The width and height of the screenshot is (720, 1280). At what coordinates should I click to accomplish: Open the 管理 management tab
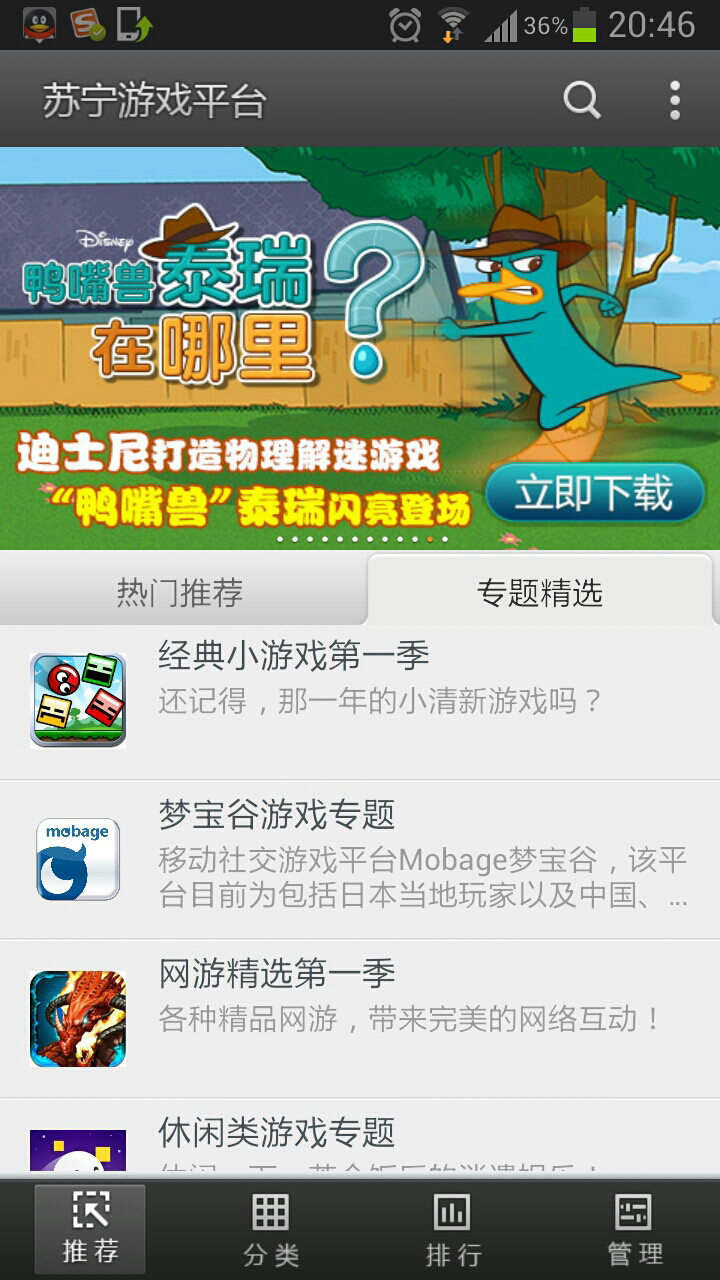tap(634, 1229)
